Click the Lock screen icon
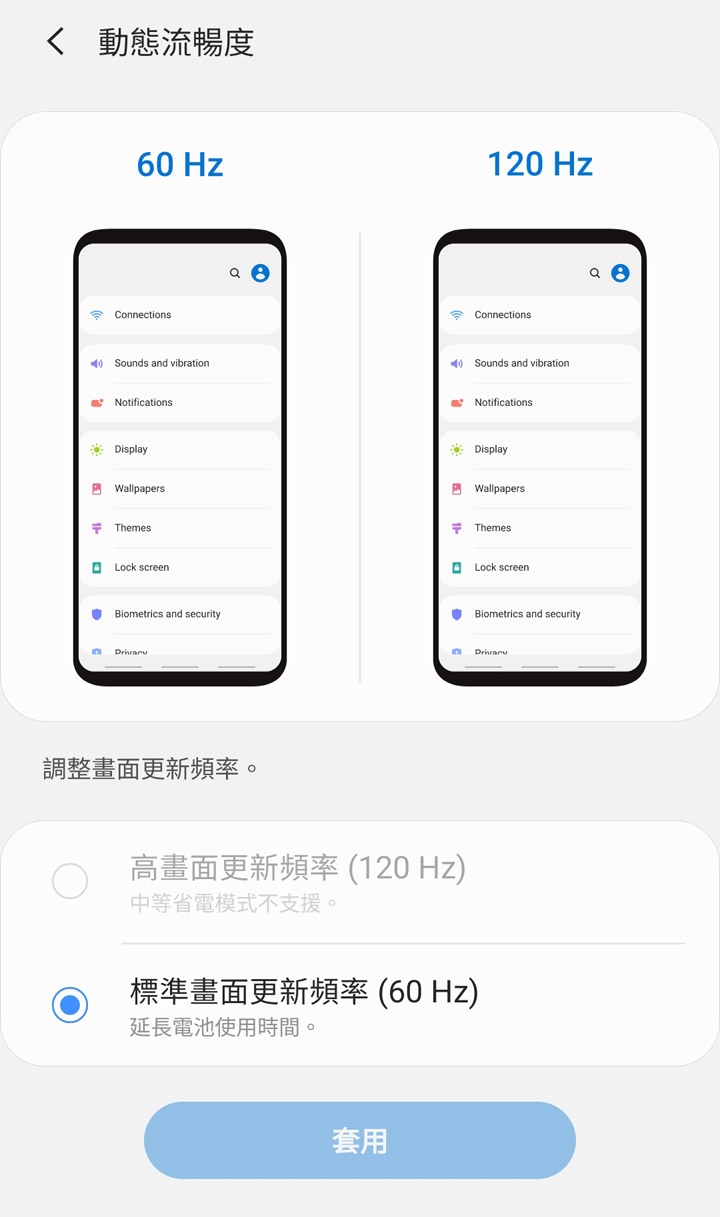 click(97, 566)
